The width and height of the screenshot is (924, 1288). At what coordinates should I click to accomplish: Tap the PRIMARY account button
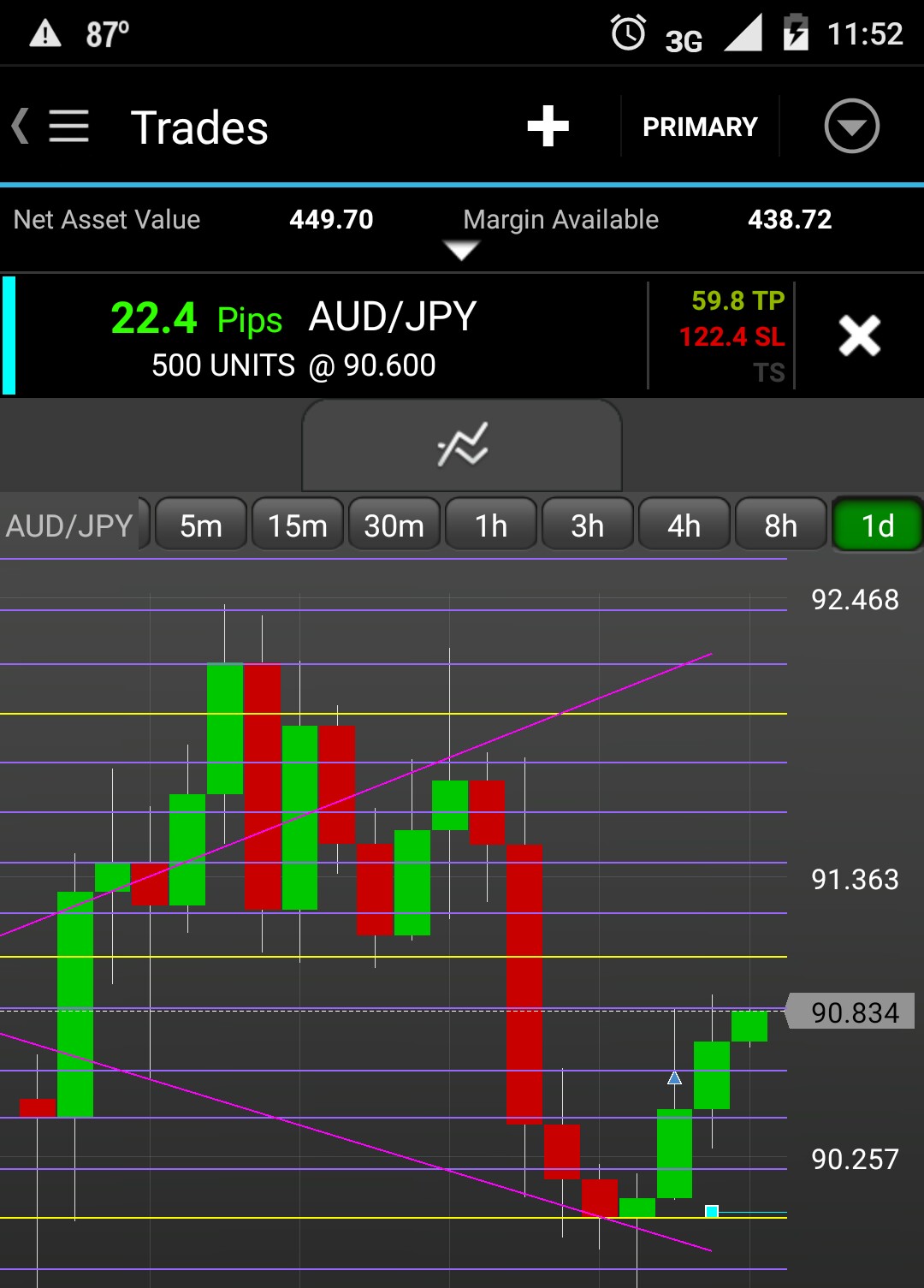pyautogui.click(x=700, y=127)
